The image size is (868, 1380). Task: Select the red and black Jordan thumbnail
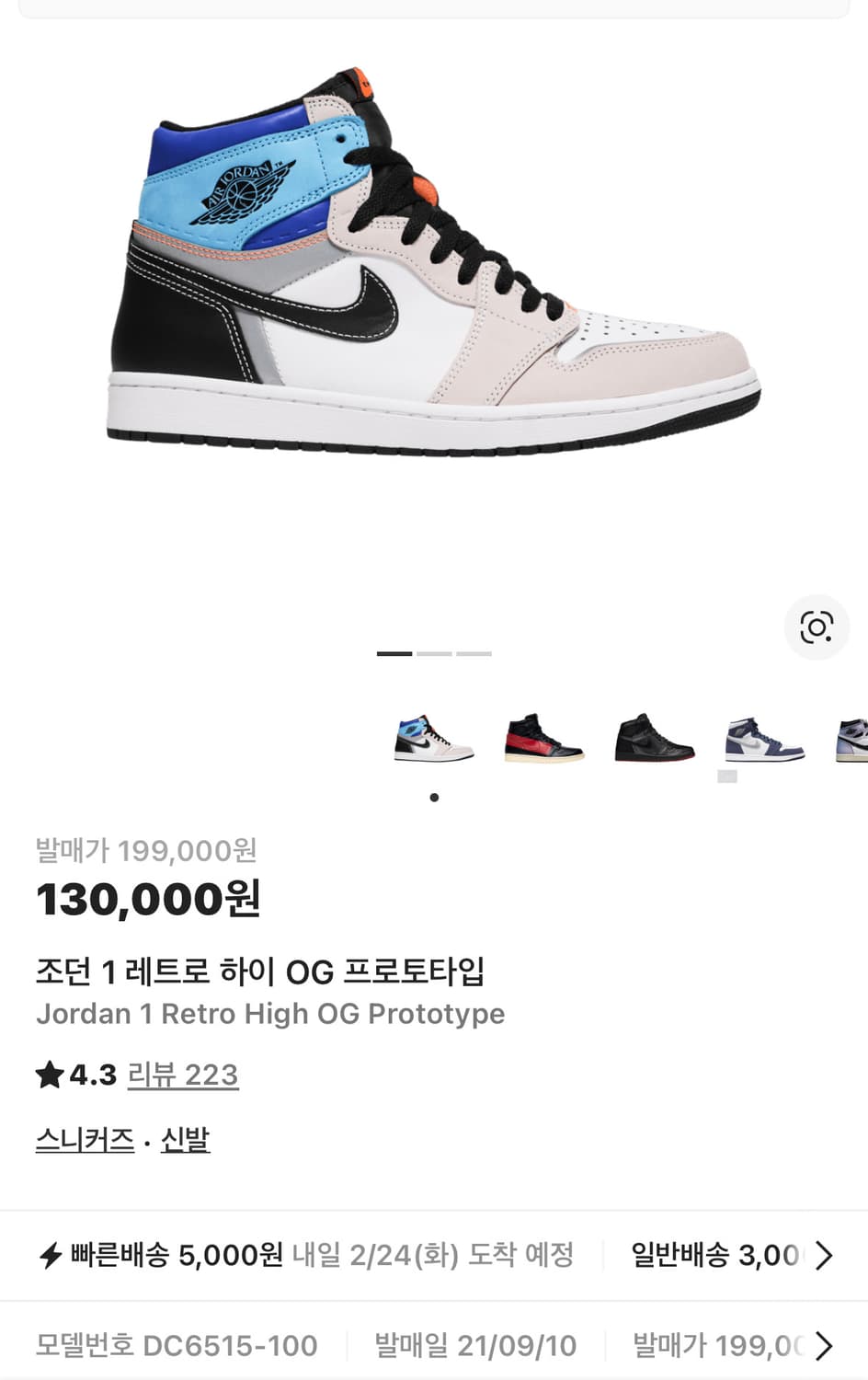pyautogui.click(x=543, y=742)
